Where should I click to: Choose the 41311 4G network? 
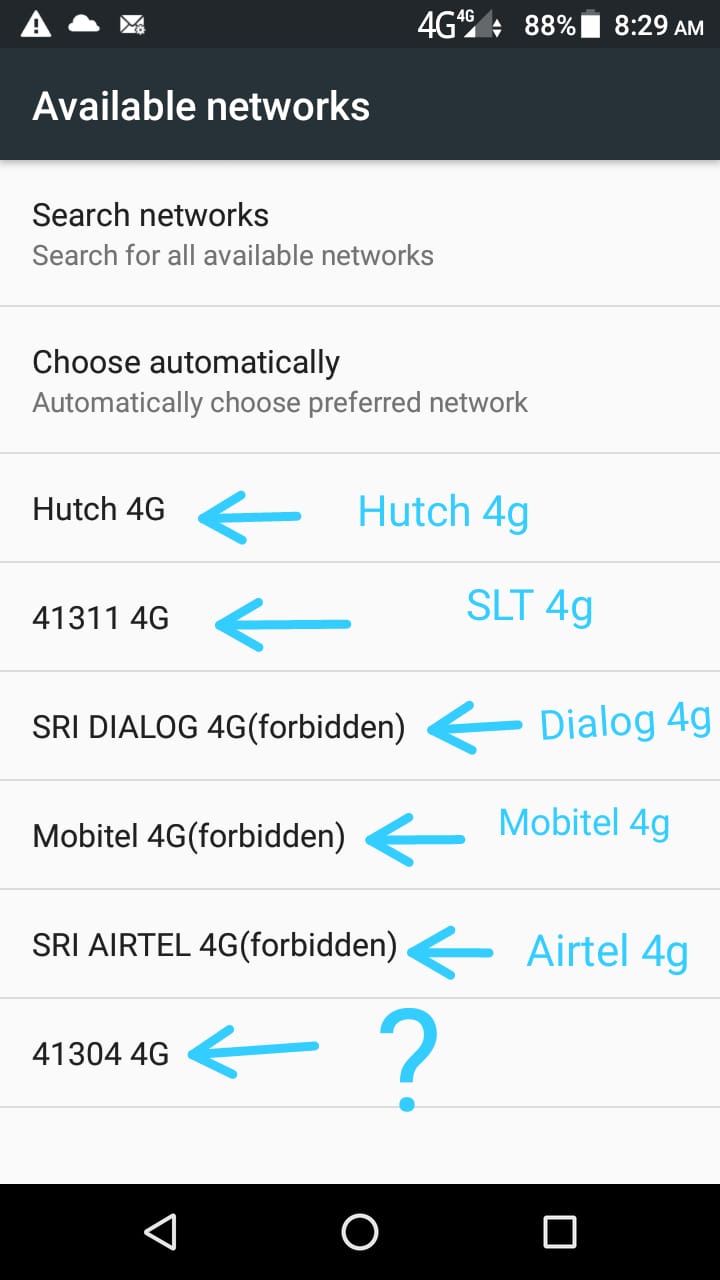click(360, 617)
